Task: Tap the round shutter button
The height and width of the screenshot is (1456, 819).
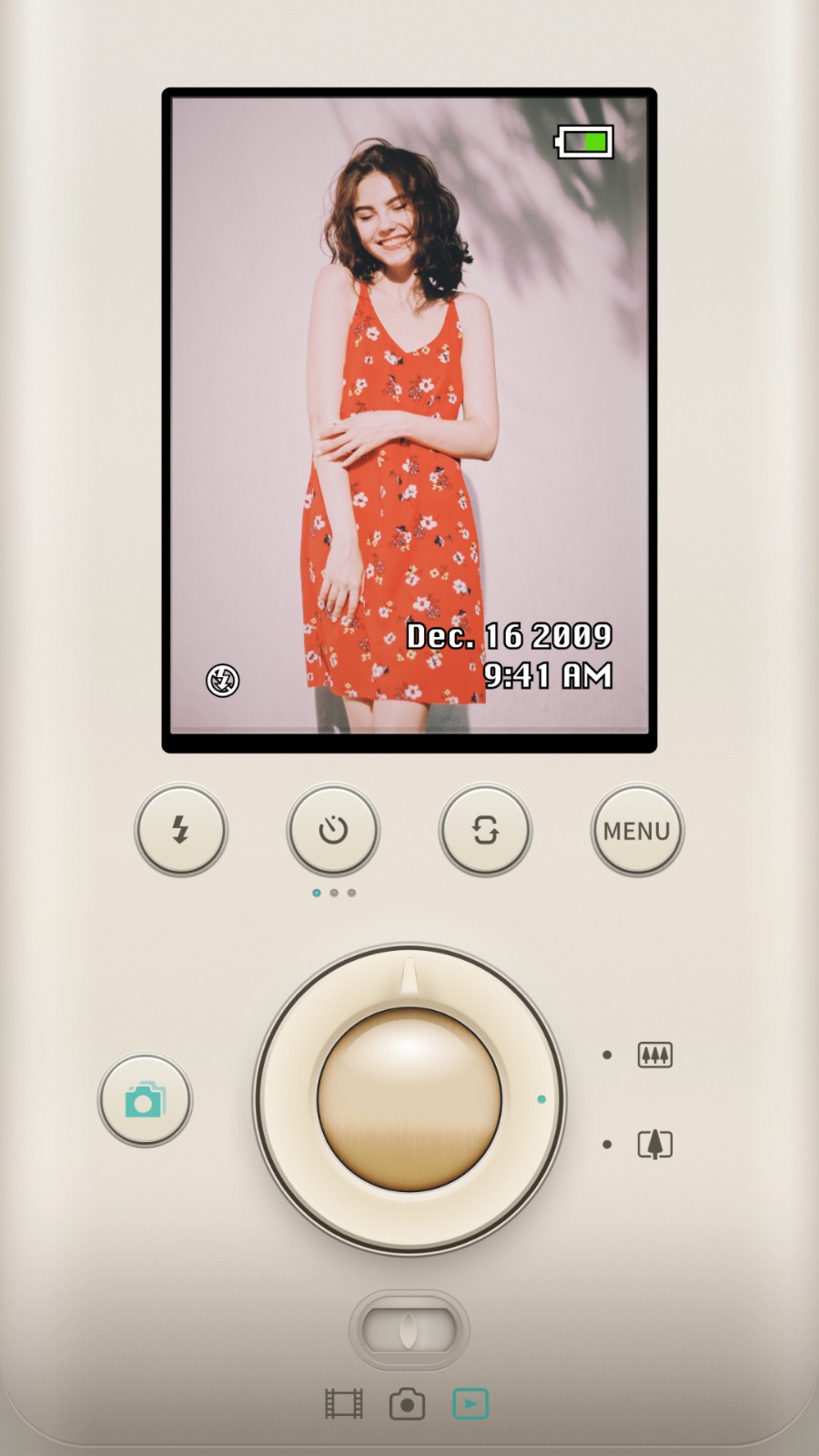Action: [409, 1099]
